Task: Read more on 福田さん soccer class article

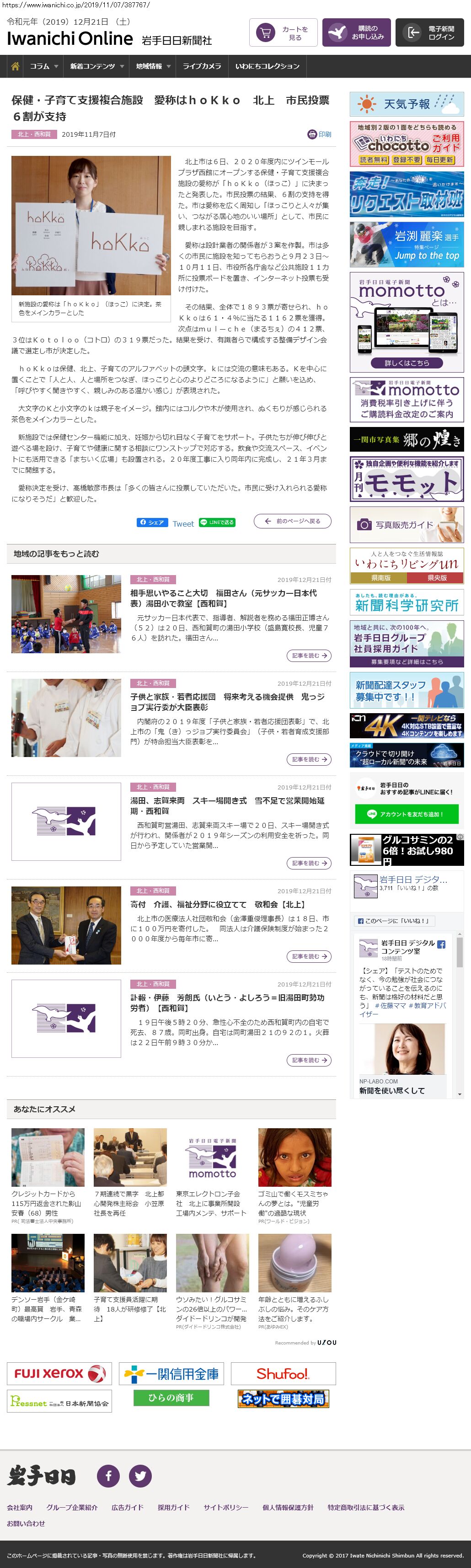Action: (x=309, y=656)
